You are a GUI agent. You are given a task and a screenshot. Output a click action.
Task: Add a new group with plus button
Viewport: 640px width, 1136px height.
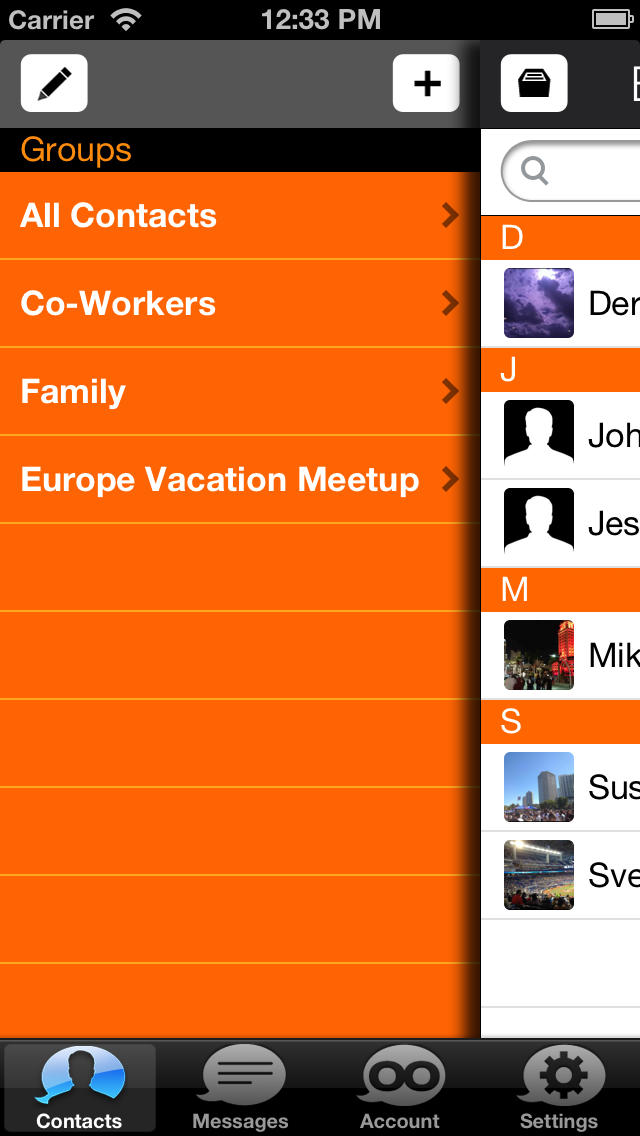pos(426,83)
